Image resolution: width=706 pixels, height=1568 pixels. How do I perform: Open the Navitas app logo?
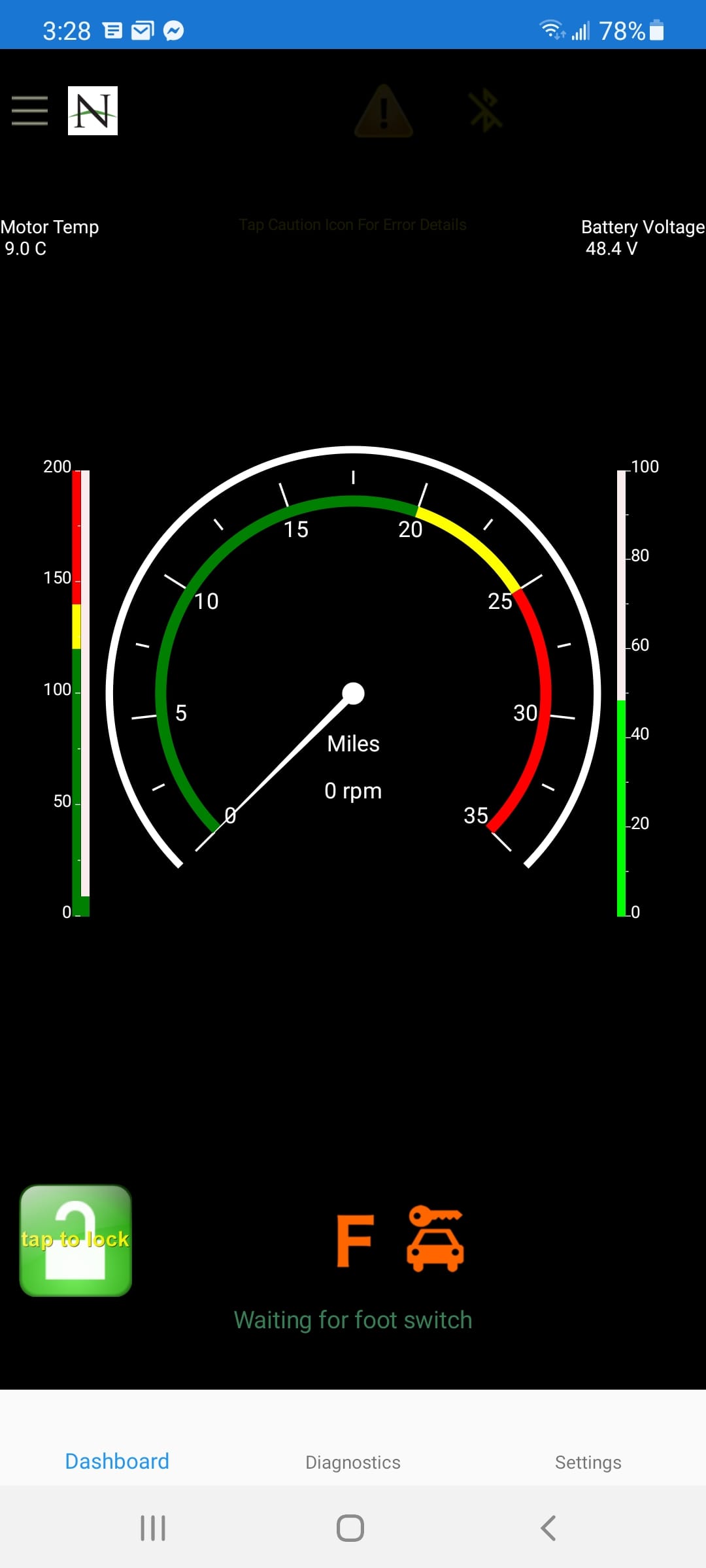92,111
